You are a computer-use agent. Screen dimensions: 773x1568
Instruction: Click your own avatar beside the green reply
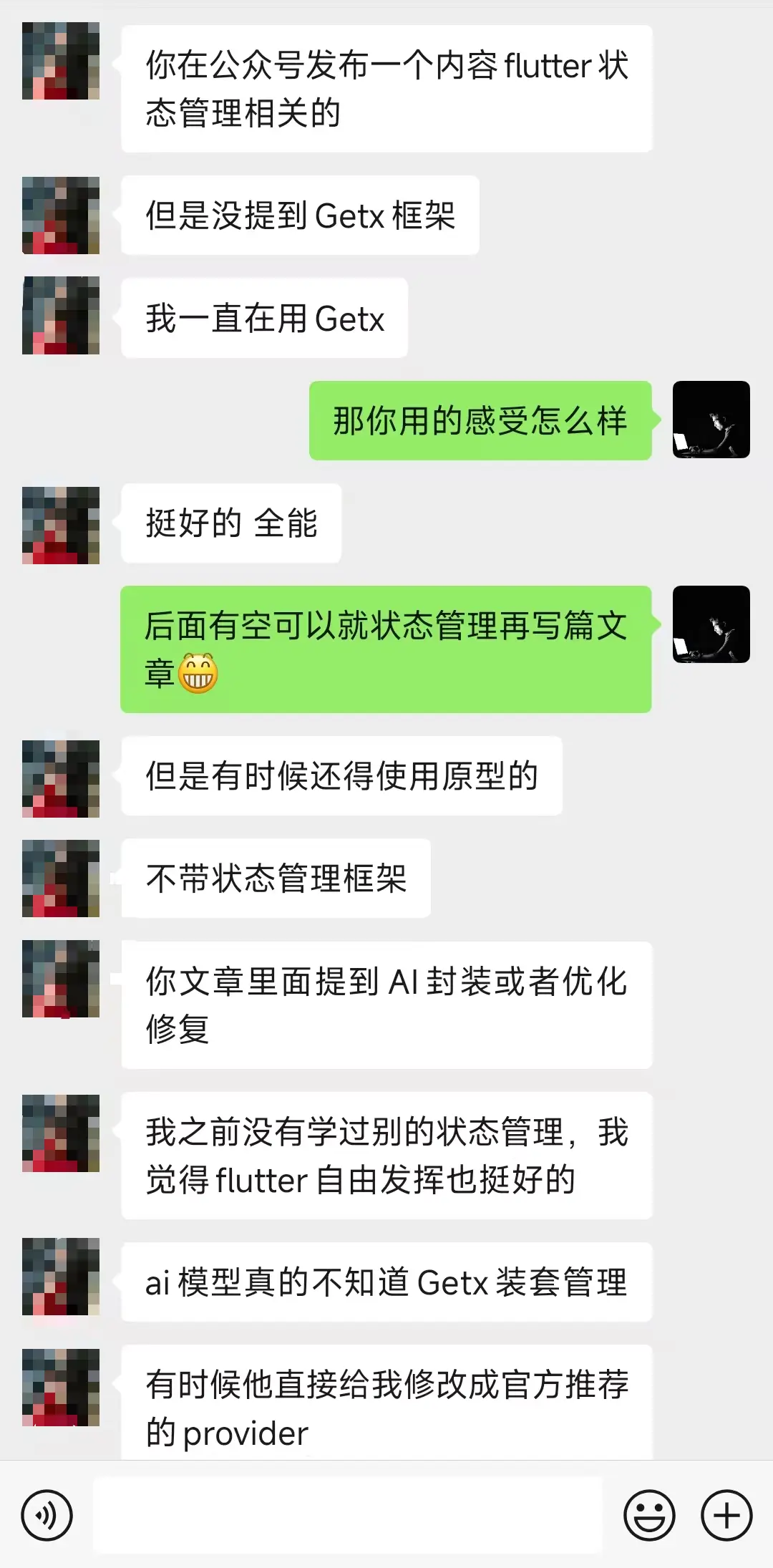713,419
